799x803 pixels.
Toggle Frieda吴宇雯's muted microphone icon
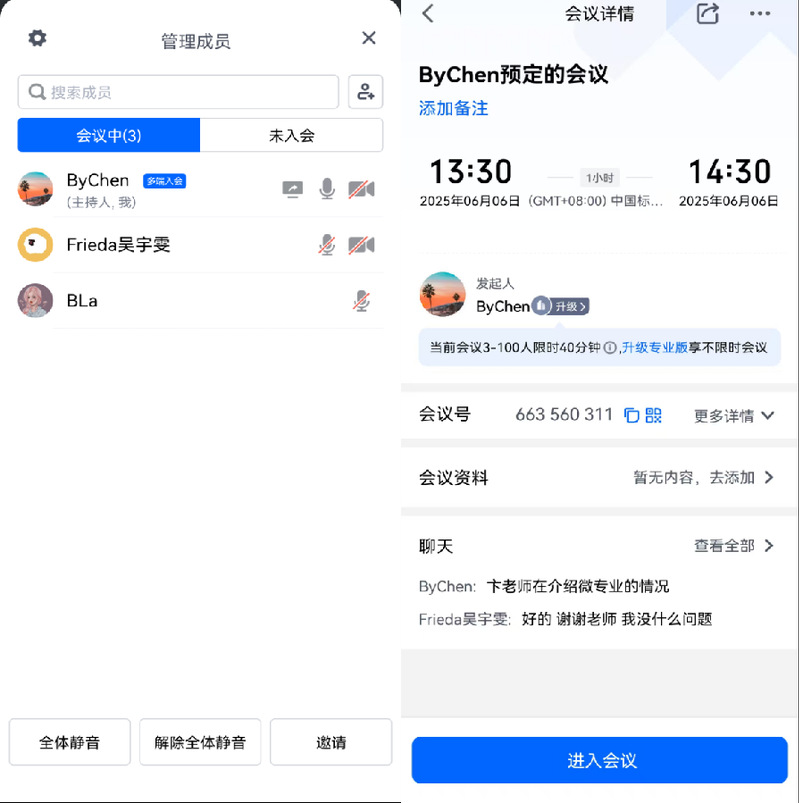[327, 244]
